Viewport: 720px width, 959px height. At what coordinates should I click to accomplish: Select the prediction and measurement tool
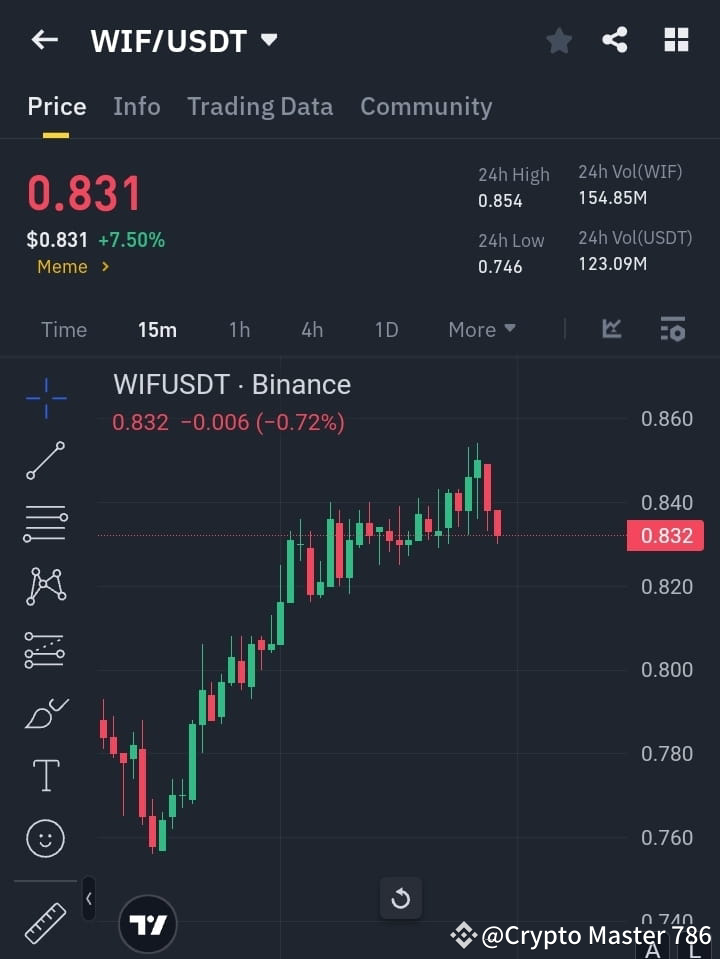tap(45, 649)
